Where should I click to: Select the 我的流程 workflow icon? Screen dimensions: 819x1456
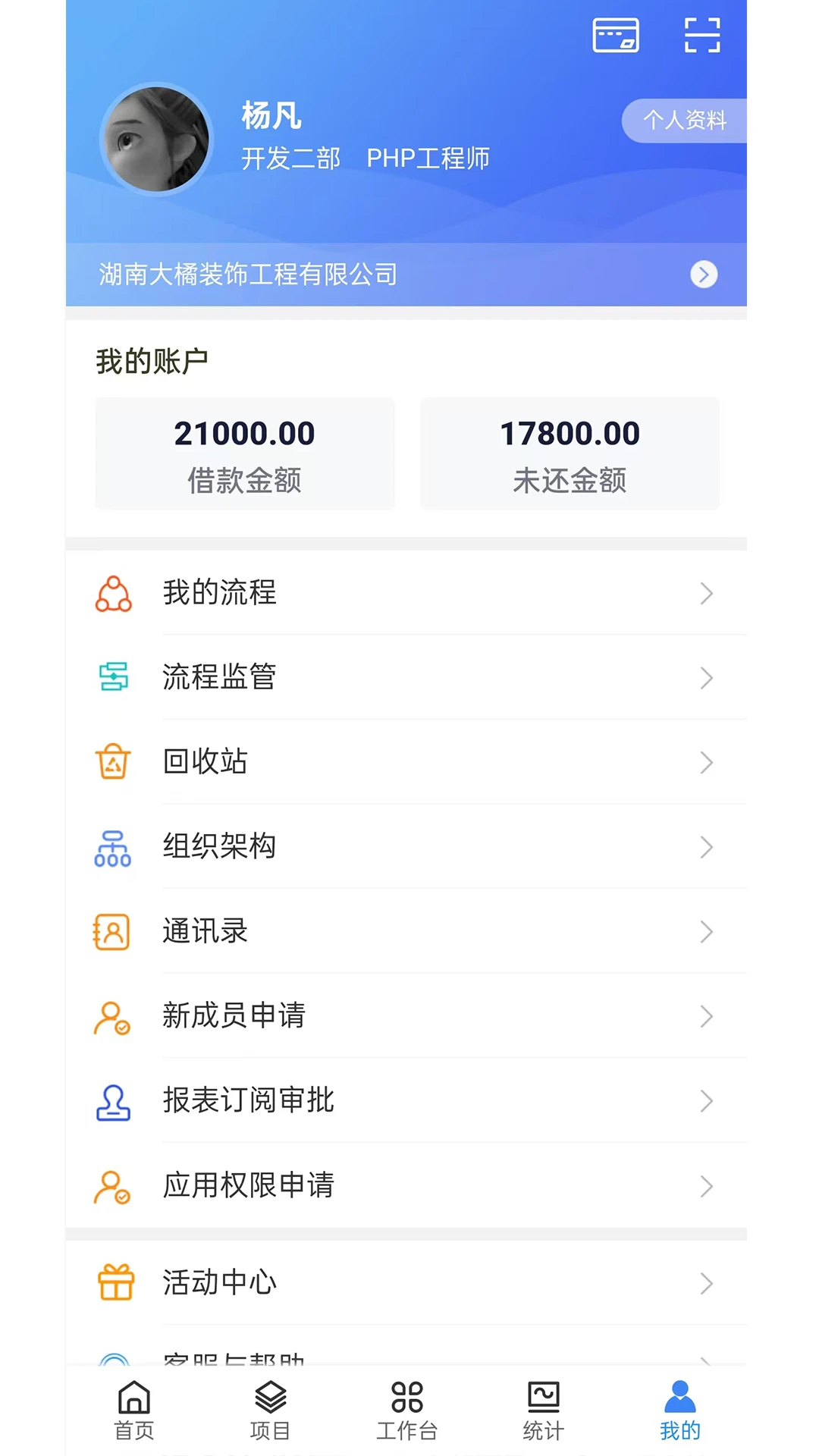[114, 595]
